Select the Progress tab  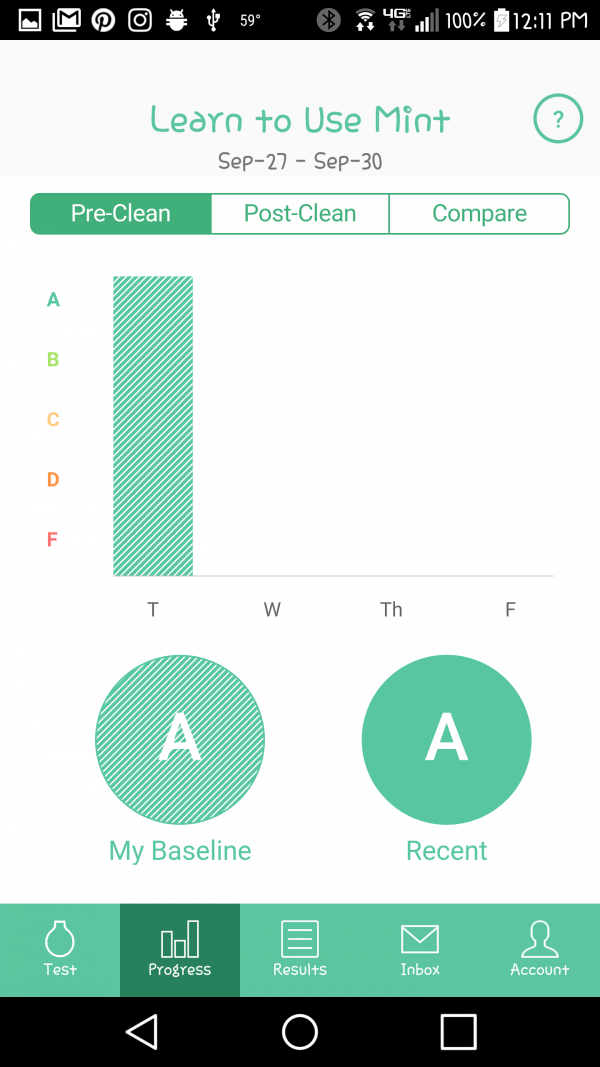pos(180,950)
